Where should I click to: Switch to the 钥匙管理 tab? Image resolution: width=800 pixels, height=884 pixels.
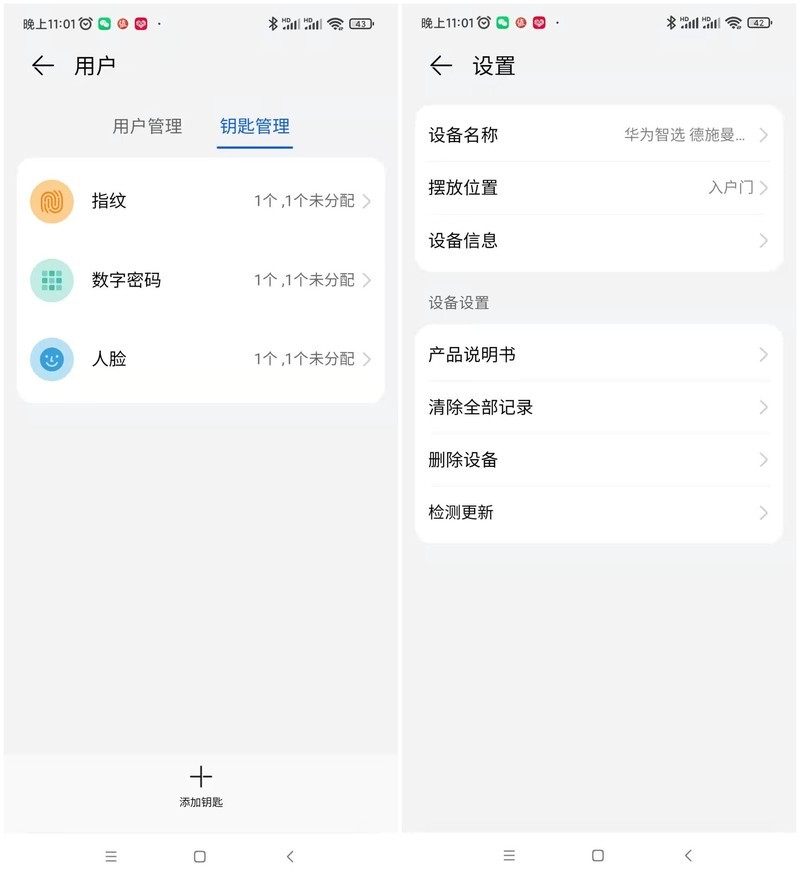(254, 127)
